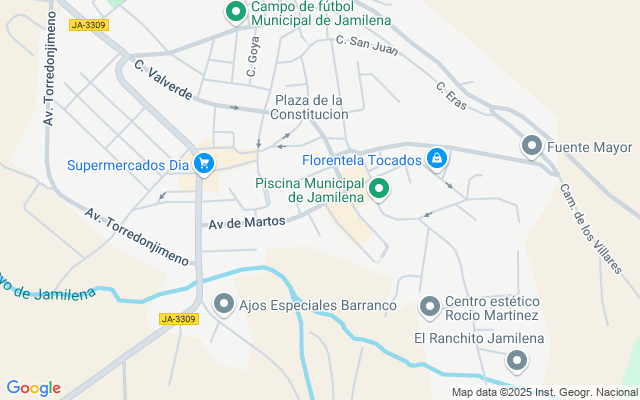This screenshot has width=640, height=400.
Task: Select Ajos Especiales Barranco marker
Action: (224, 304)
